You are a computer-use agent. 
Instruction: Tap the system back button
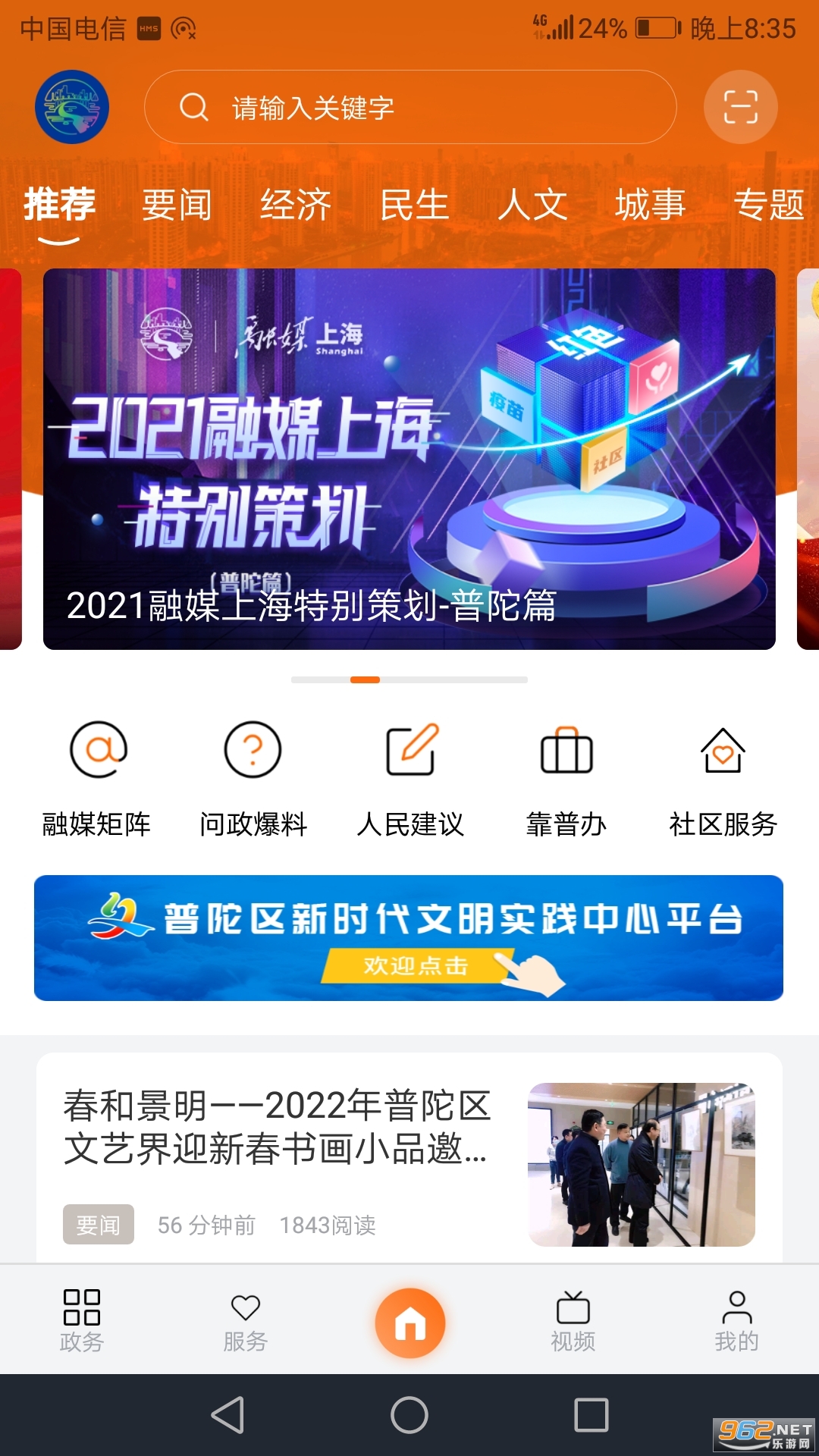pyautogui.click(x=227, y=1415)
